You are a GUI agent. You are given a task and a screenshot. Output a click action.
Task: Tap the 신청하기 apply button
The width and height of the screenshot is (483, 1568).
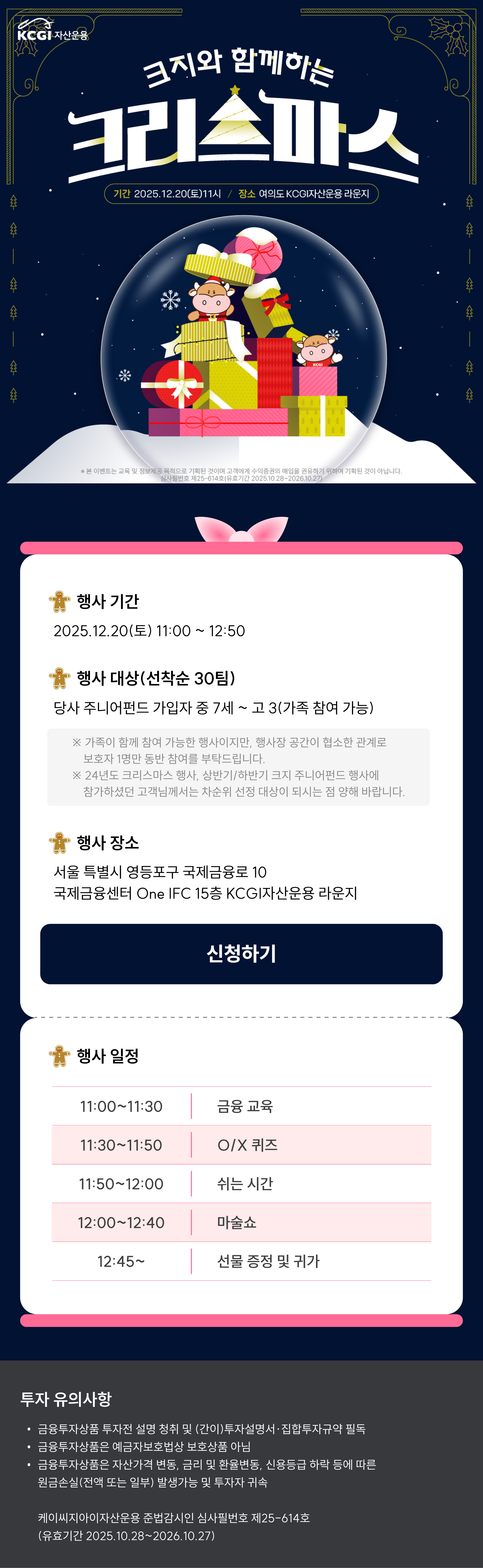point(241,954)
